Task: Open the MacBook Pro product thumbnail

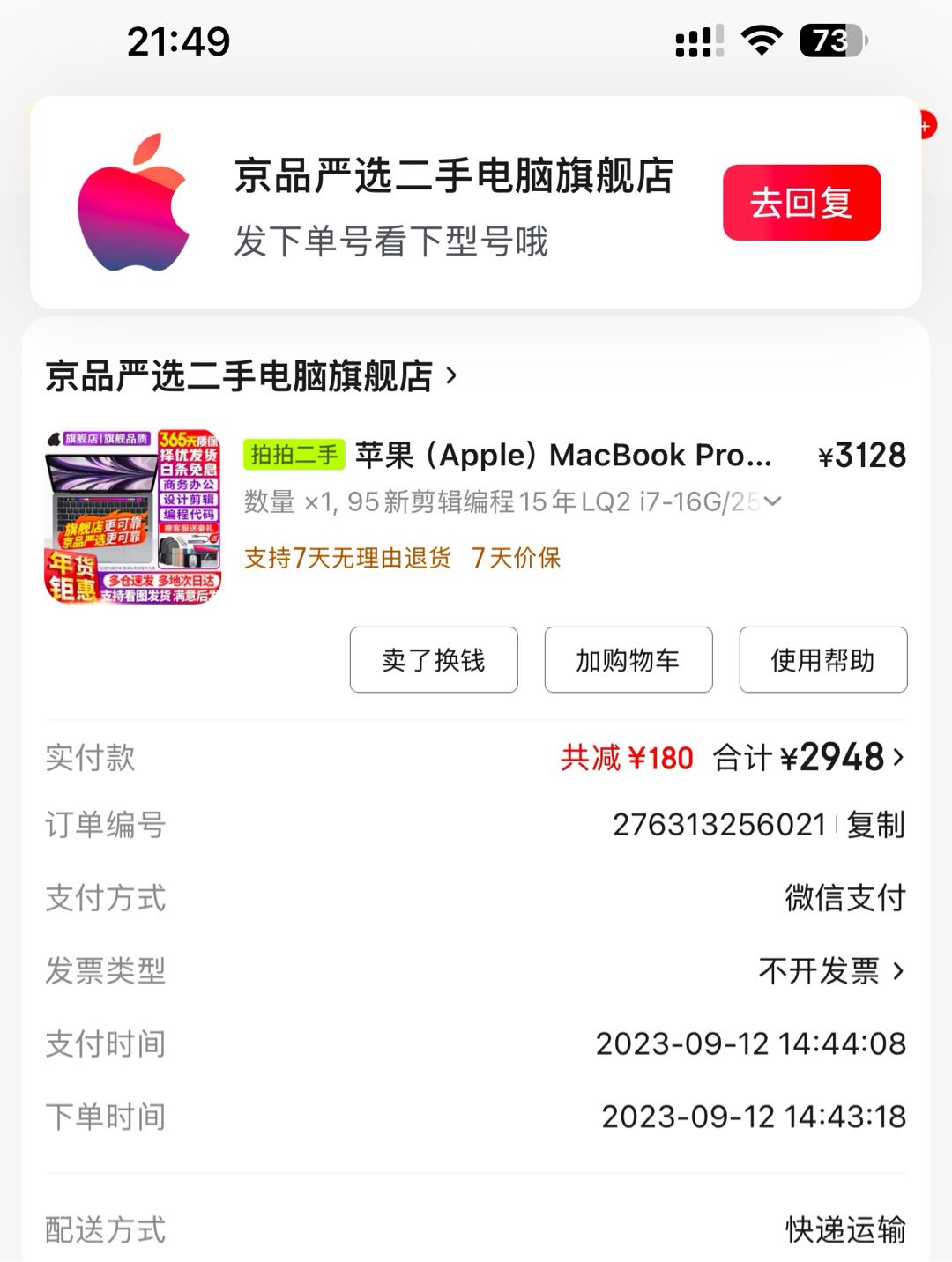Action: [x=133, y=516]
